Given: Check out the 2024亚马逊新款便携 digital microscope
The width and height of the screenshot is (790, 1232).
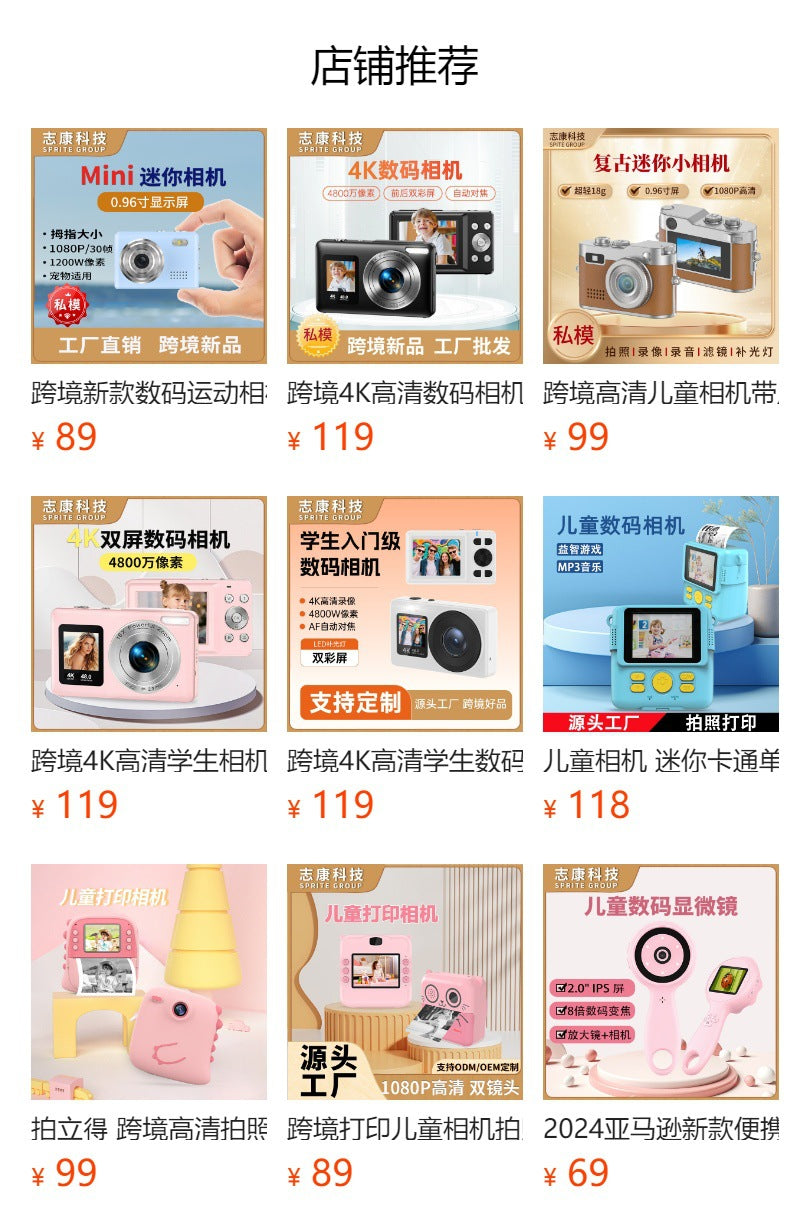Looking at the screenshot, I should tap(661, 982).
